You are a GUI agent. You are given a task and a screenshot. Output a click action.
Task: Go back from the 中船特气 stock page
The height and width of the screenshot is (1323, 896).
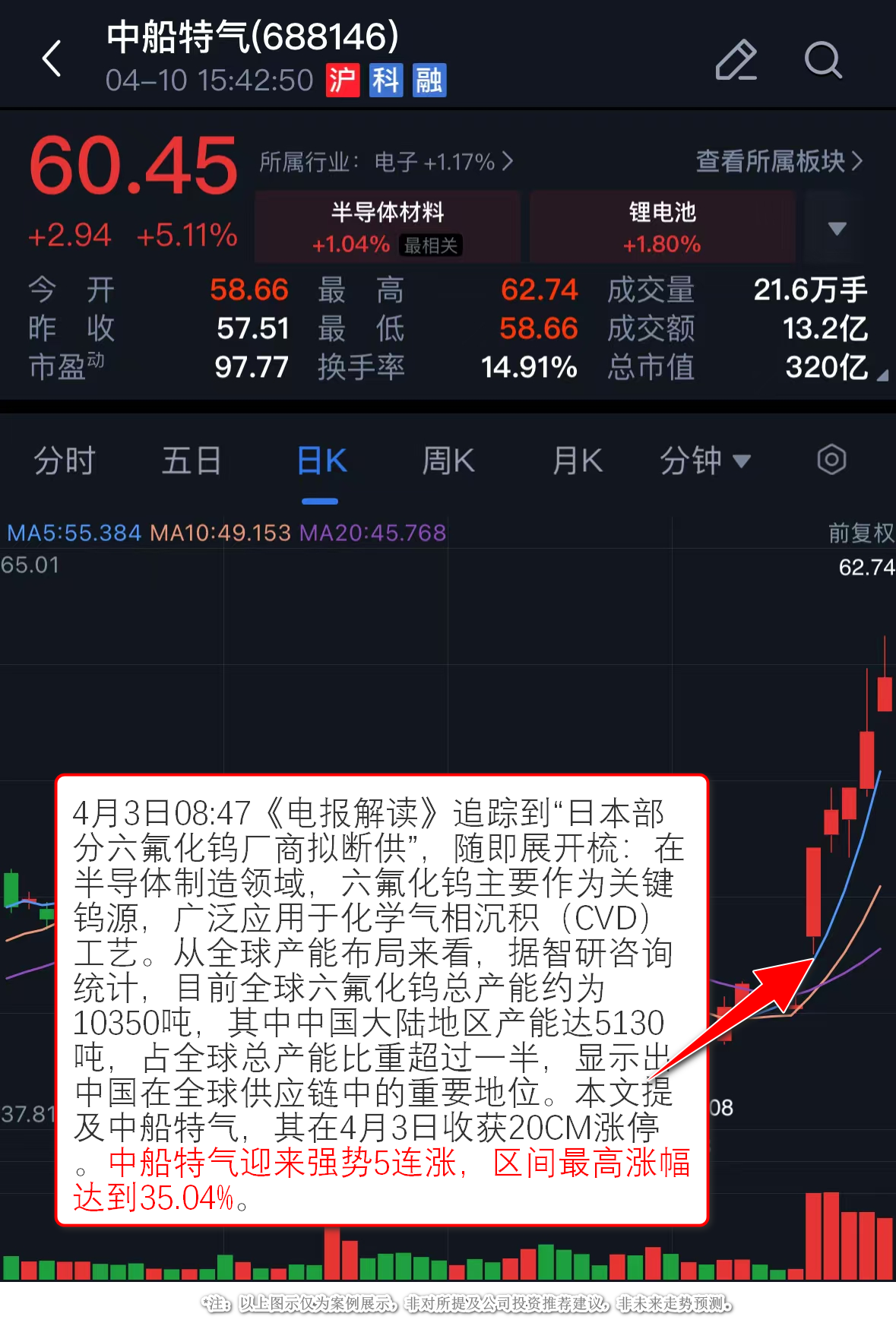(52, 59)
